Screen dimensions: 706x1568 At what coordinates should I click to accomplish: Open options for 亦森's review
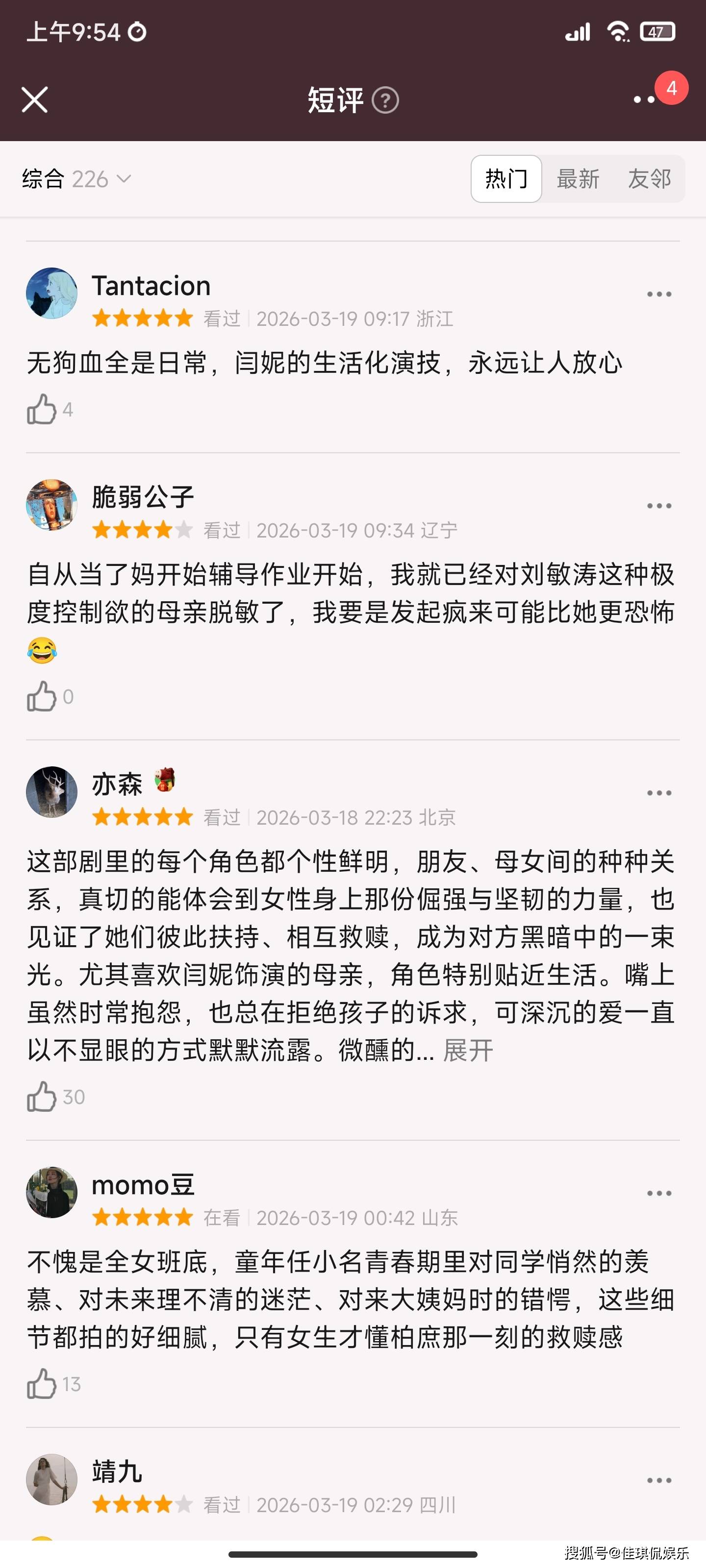(659, 793)
